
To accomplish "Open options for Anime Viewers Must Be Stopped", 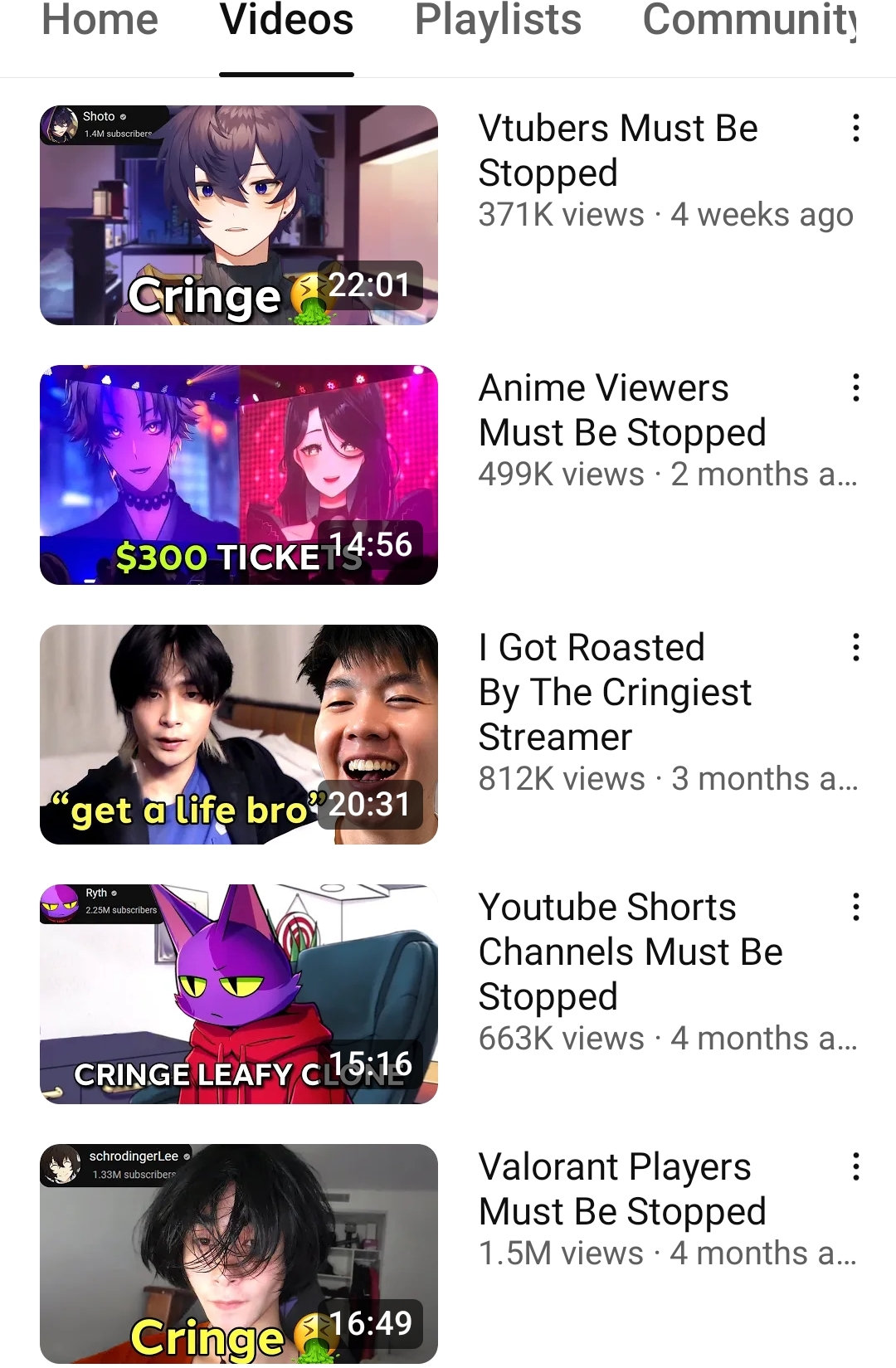I will point(855,388).
